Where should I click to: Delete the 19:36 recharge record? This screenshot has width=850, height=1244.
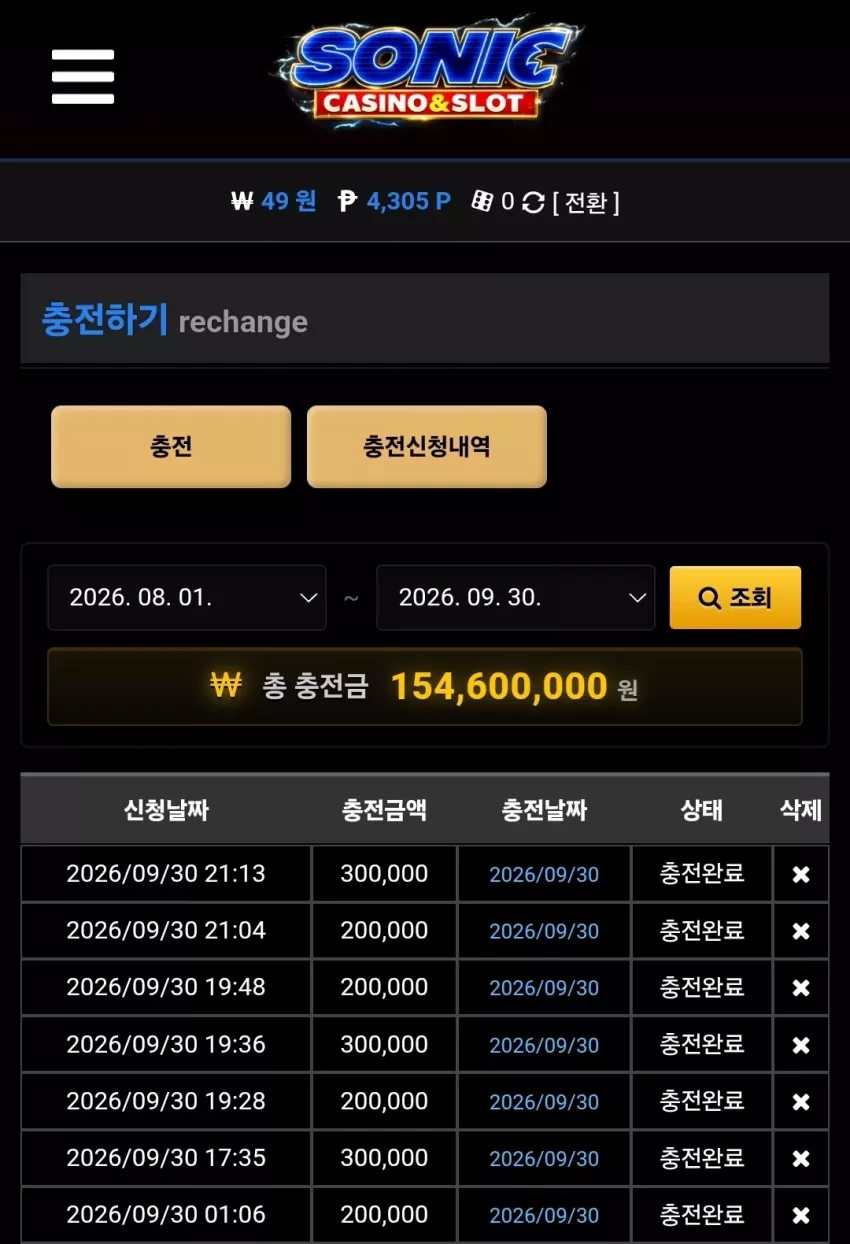click(x=801, y=1045)
